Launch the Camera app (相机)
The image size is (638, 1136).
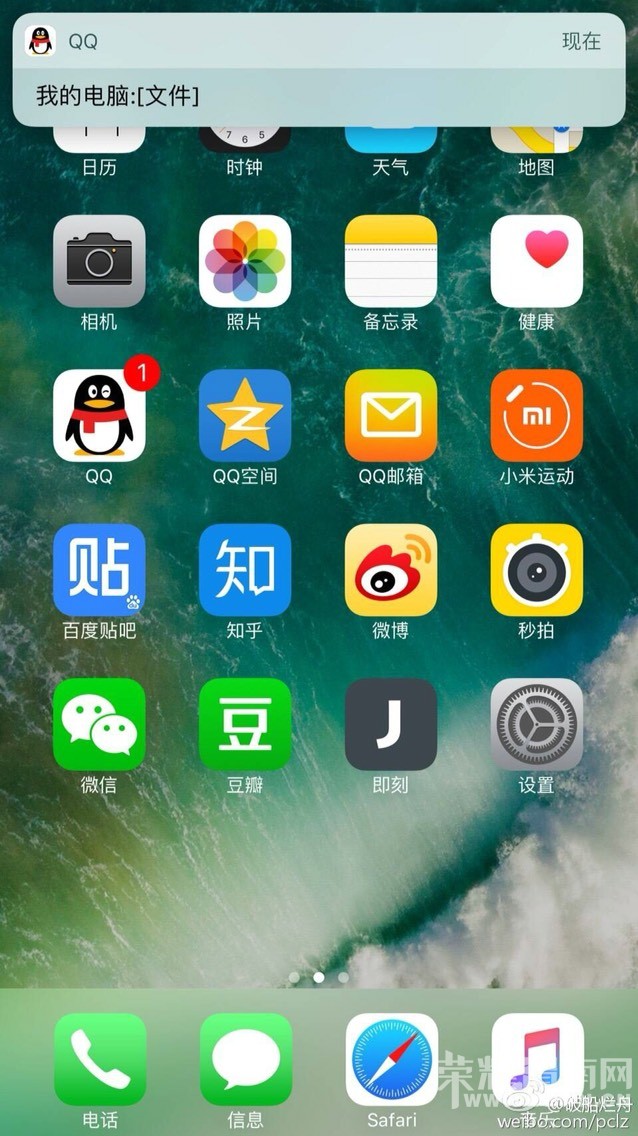pyautogui.click(x=99, y=261)
